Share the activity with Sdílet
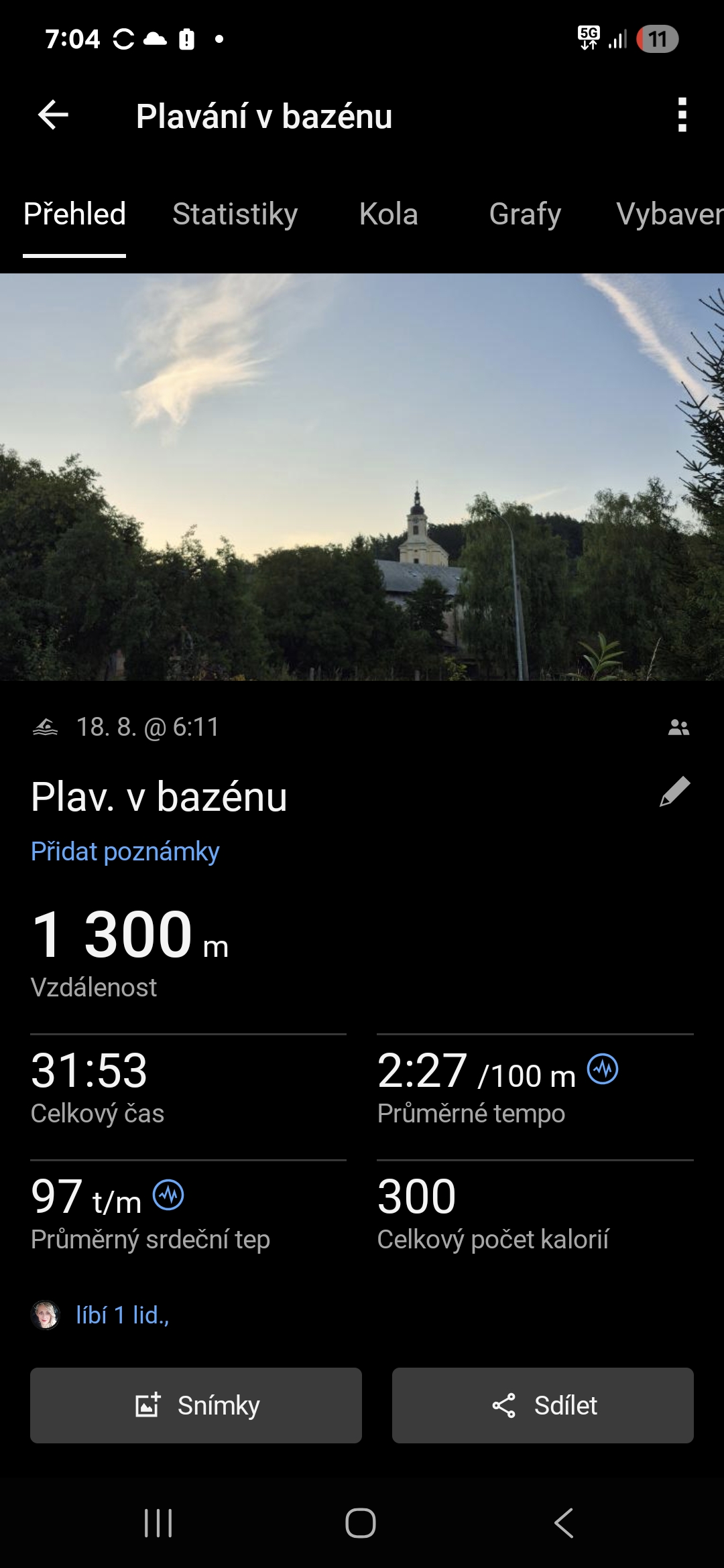The image size is (724, 1568). point(542,1405)
